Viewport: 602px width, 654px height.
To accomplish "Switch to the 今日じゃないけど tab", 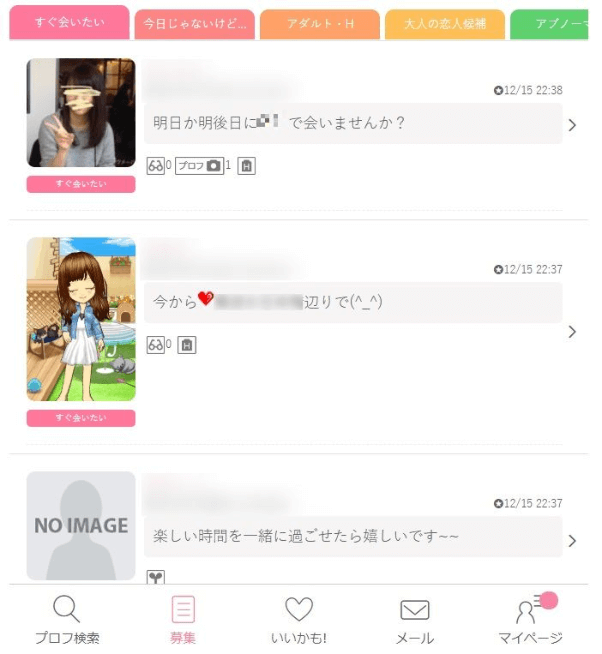I will (194, 24).
